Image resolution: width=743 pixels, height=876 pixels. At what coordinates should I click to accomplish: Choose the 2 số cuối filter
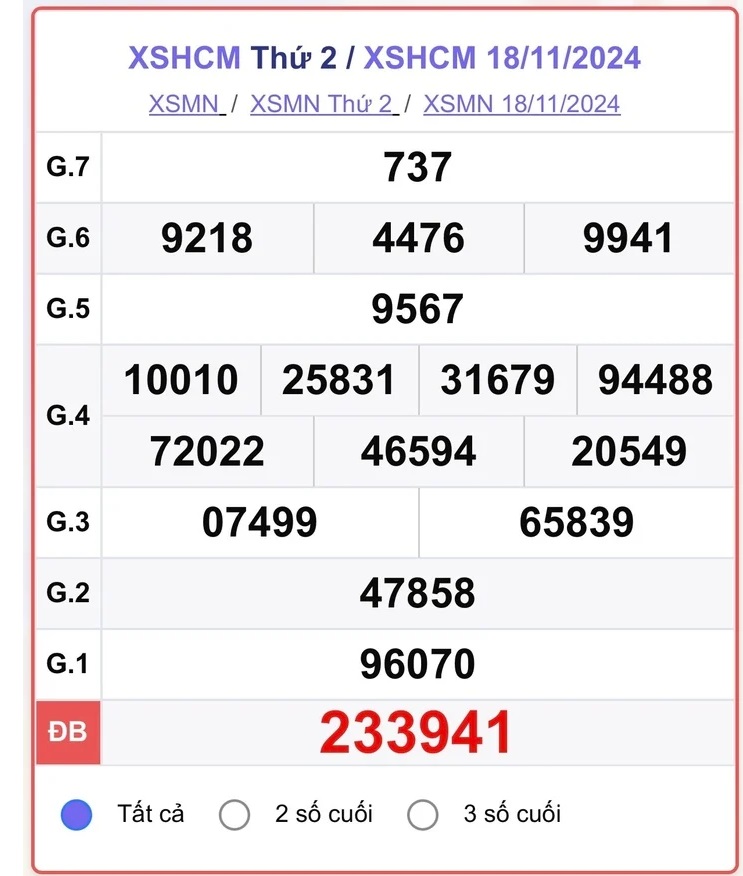(235, 814)
